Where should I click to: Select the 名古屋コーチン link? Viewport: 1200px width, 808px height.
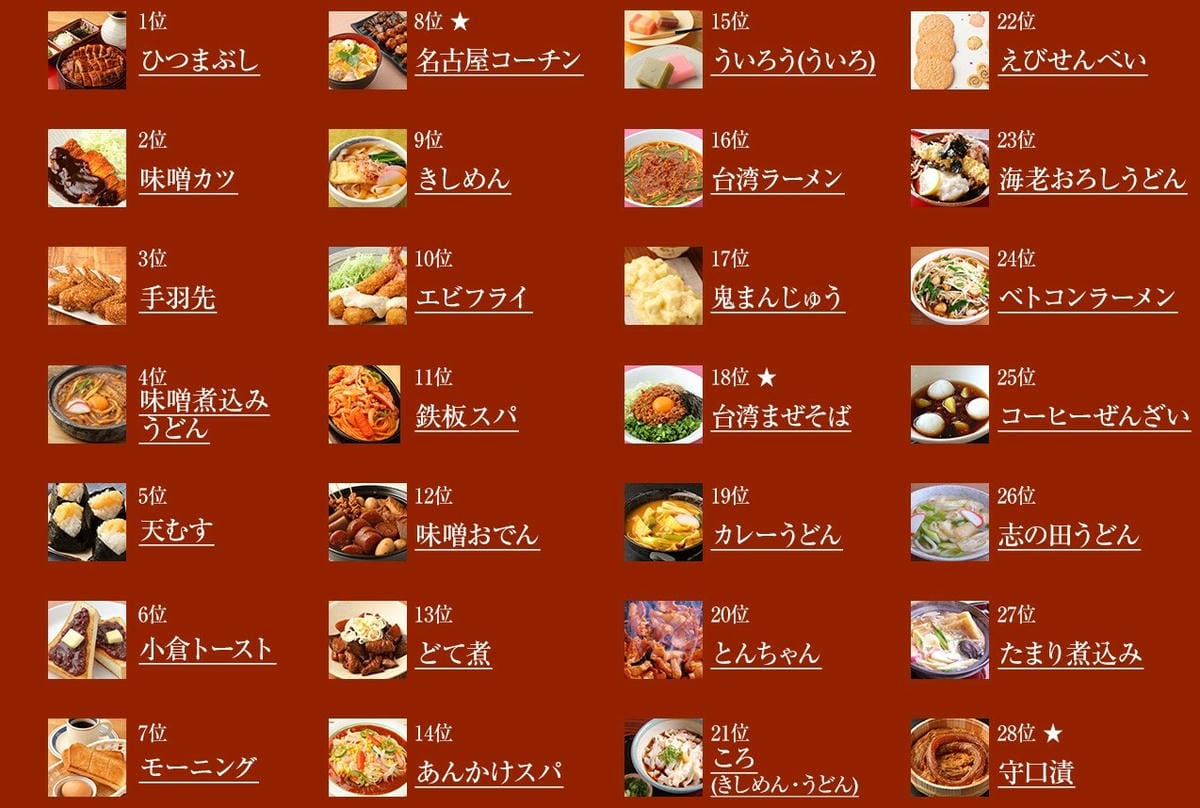498,60
